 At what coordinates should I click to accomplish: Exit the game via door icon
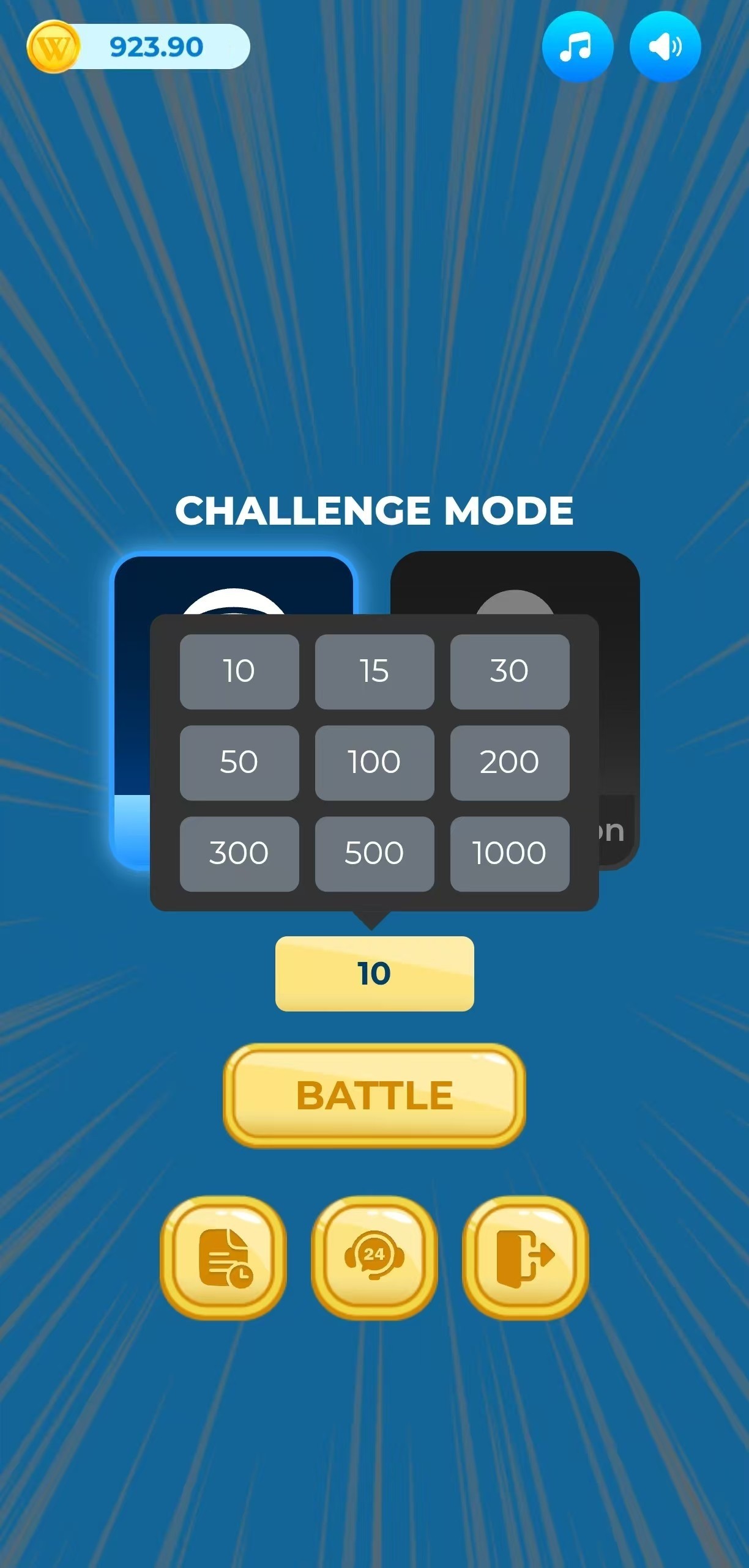[x=525, y=1257]
